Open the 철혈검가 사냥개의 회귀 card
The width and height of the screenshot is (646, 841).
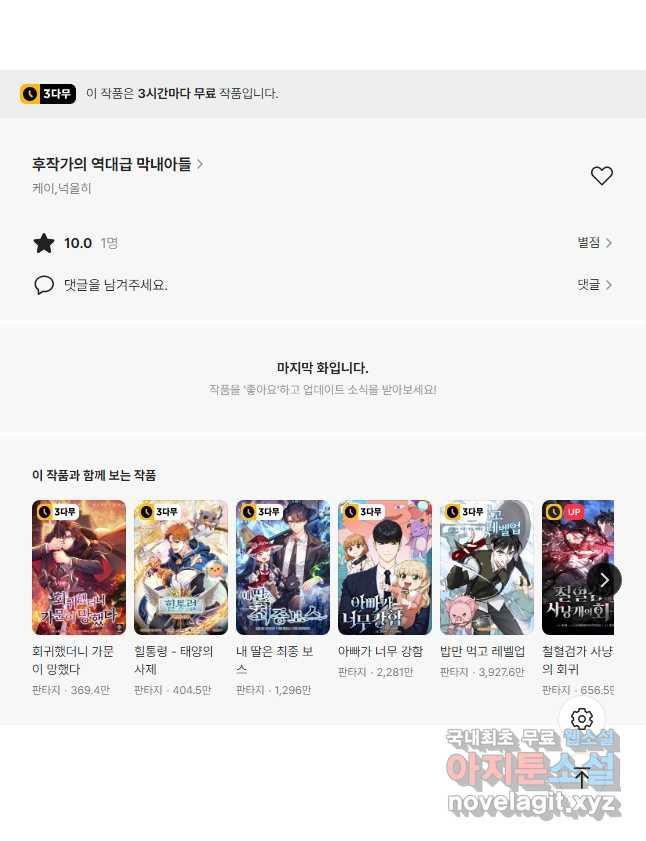pyautogui.click(x=577, y=568)
